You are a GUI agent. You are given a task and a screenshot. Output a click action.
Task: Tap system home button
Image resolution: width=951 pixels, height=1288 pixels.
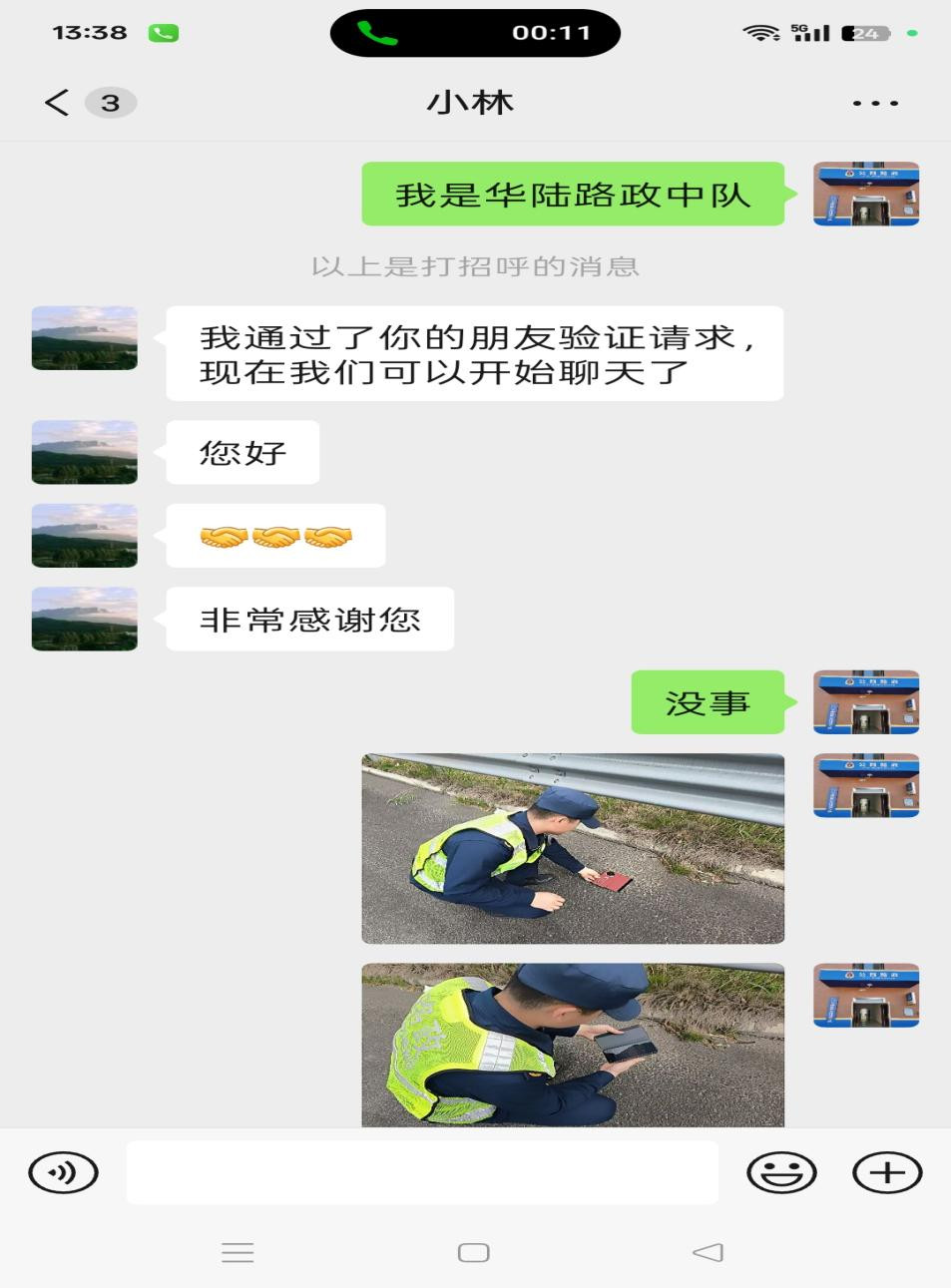coord(474,1252)
